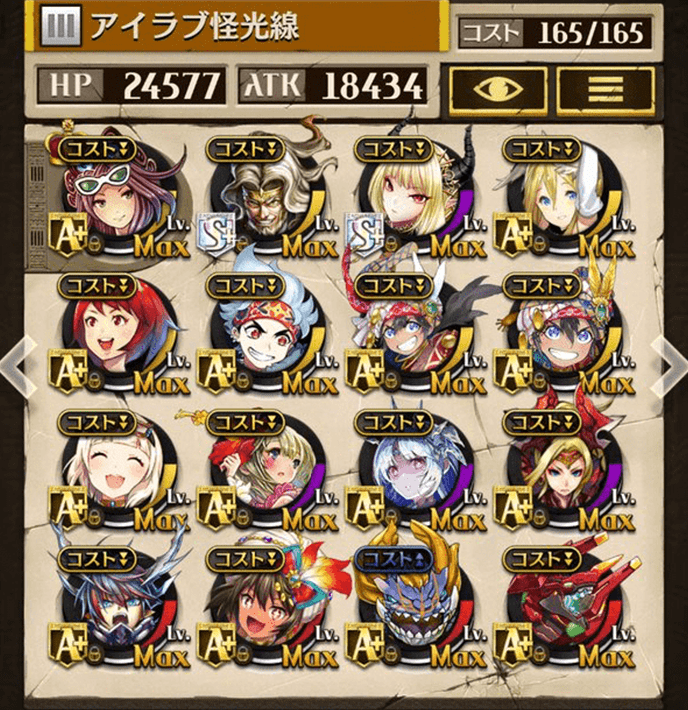
Task: Open the list menu button
Action: 605,88
